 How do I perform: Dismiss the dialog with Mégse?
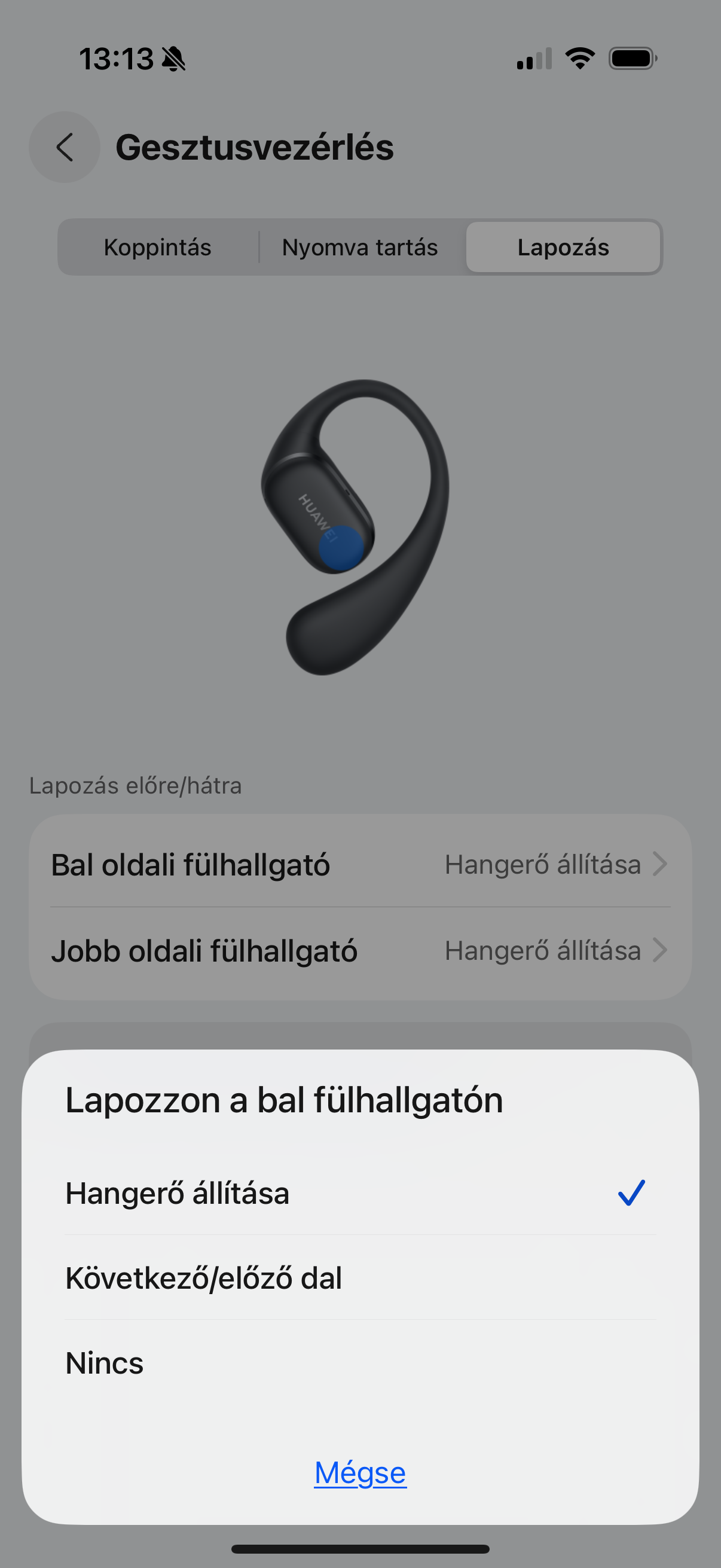tap(360, 1472)
